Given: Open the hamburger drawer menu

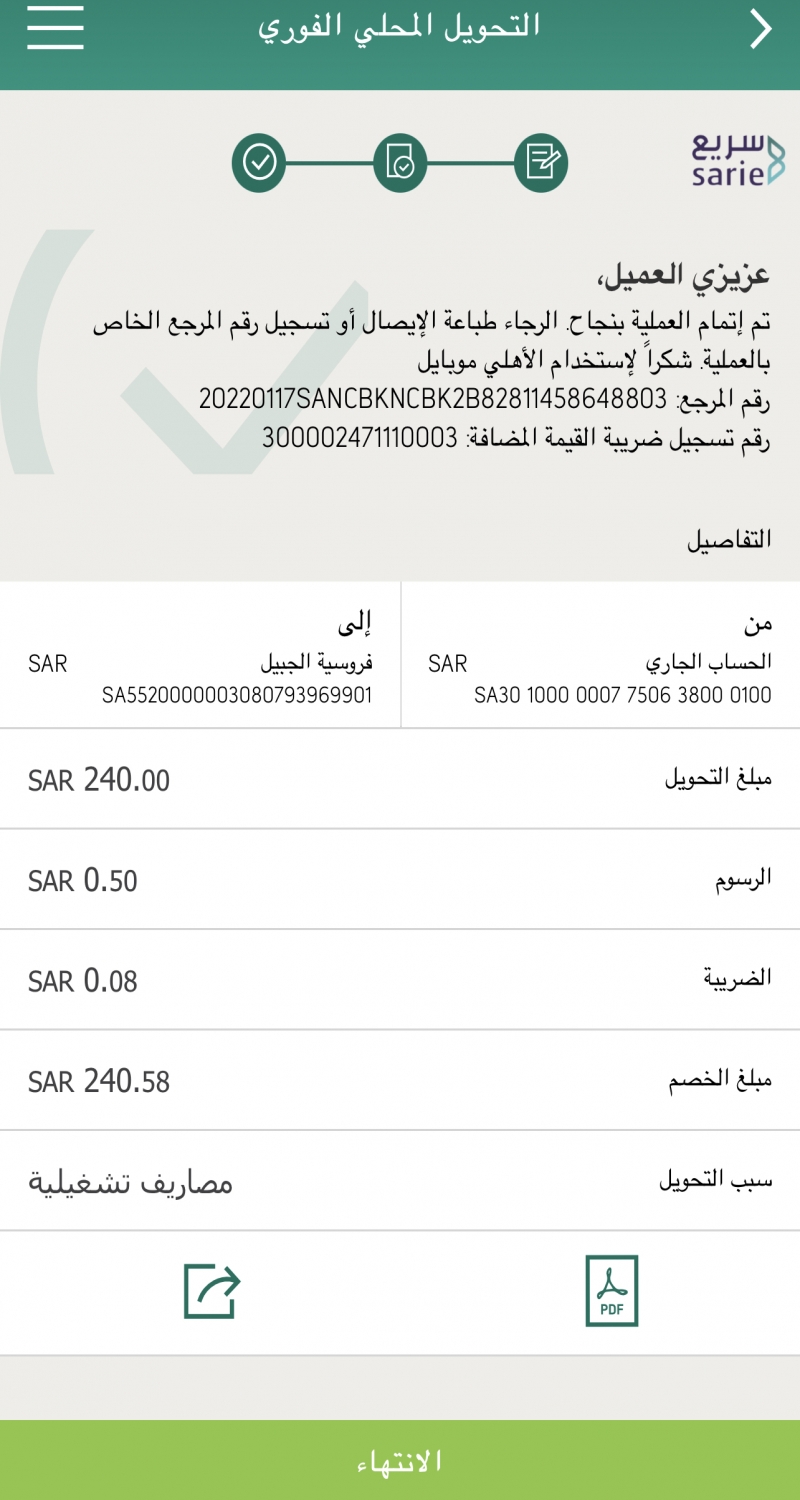Looking at the screenshot, I should (x=55, y=30).
